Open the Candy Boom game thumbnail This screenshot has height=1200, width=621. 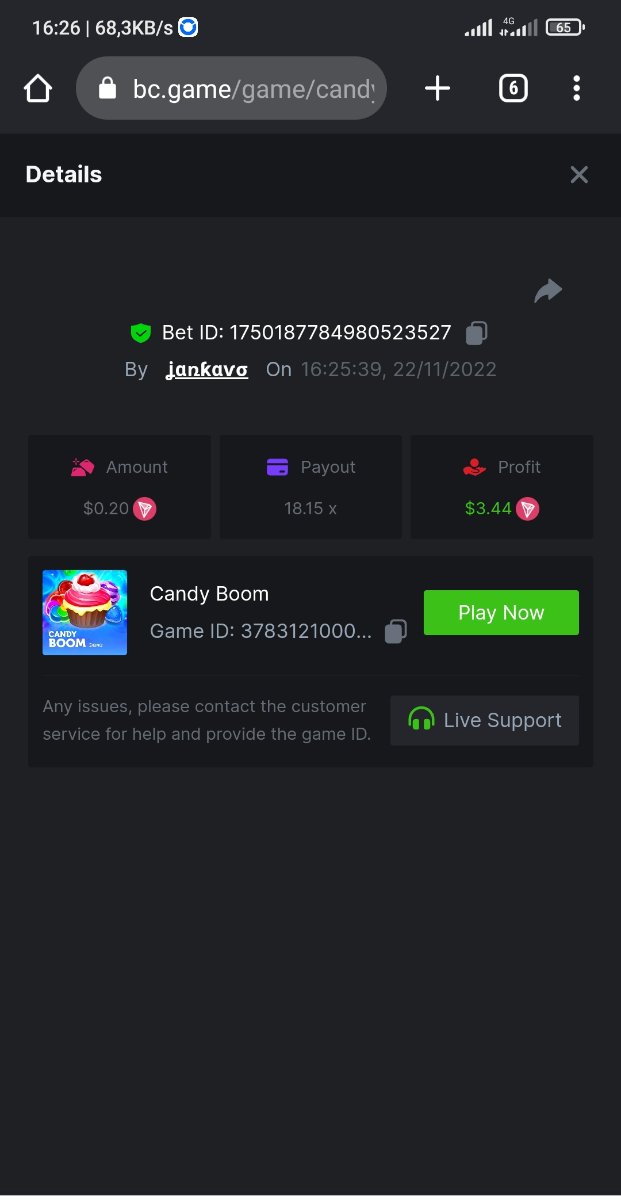pos(85,613)
